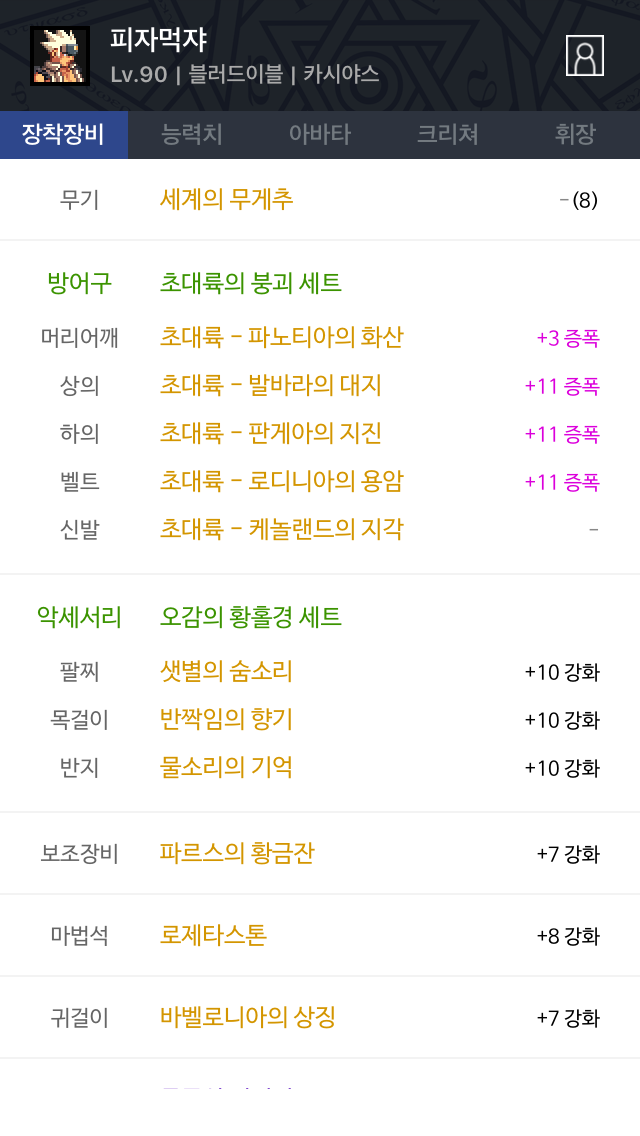This screenshot has width=640, height=1136.
Task: Open necklace 반짝임의 향기
Action: (226, 719)
